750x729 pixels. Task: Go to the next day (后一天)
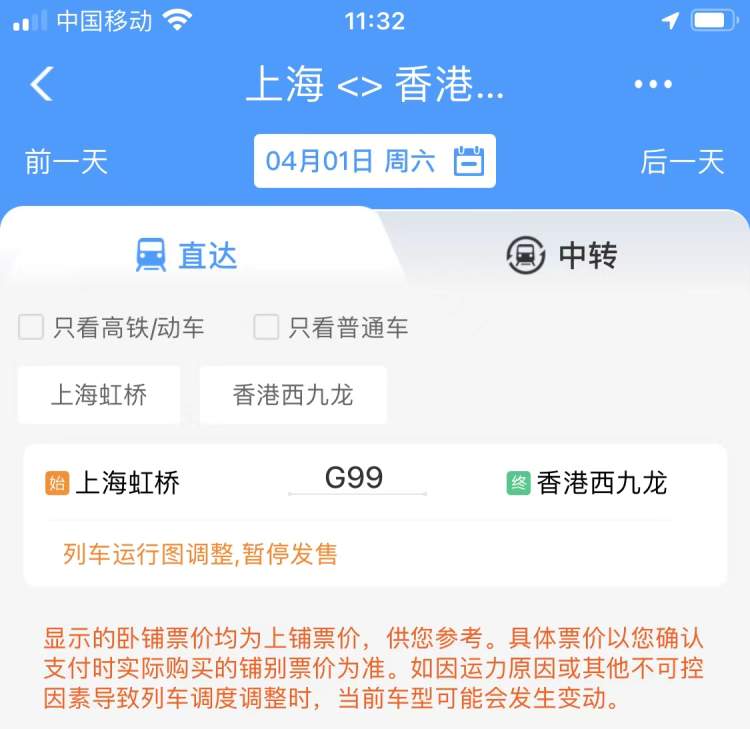pos(682,161)
